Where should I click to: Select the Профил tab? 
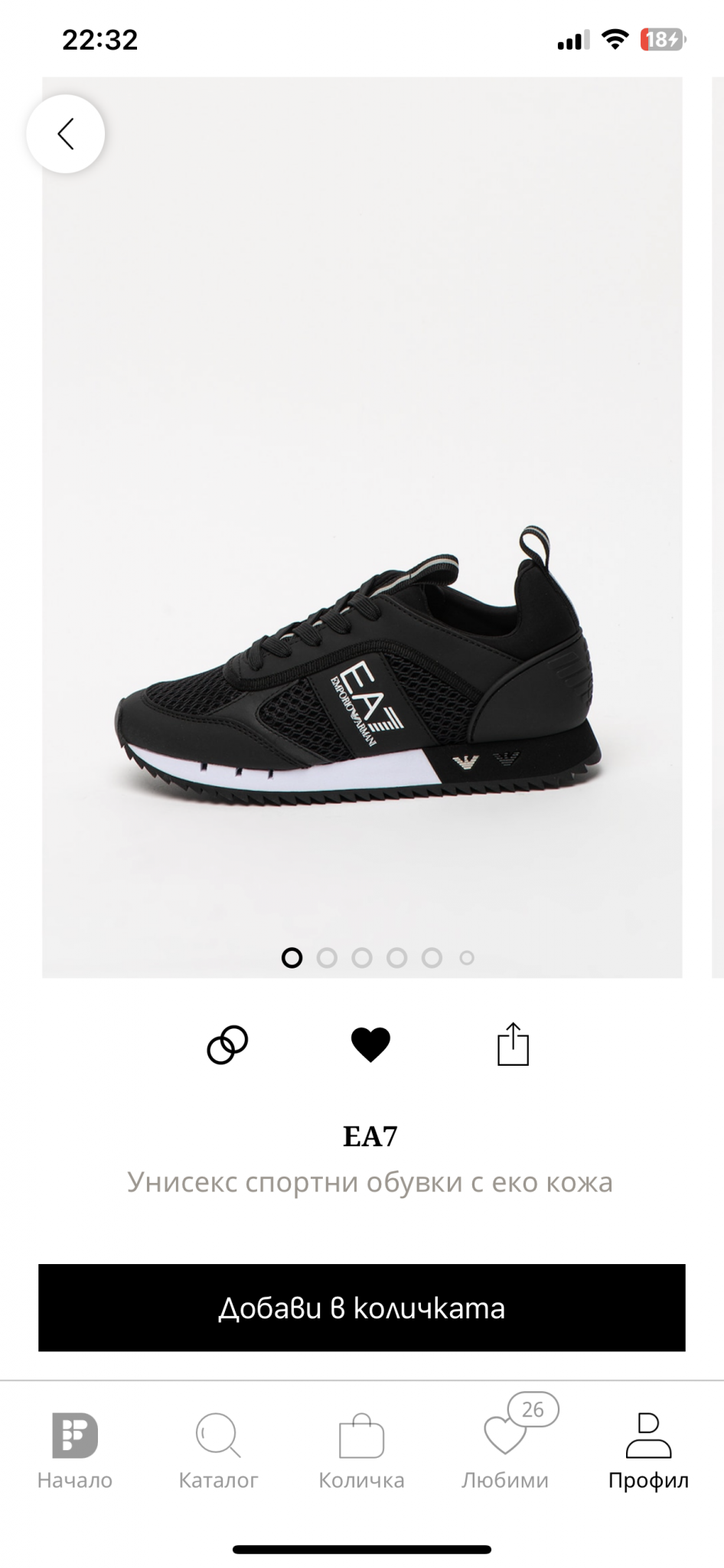pyautogui.click(x=648, y=1450)
